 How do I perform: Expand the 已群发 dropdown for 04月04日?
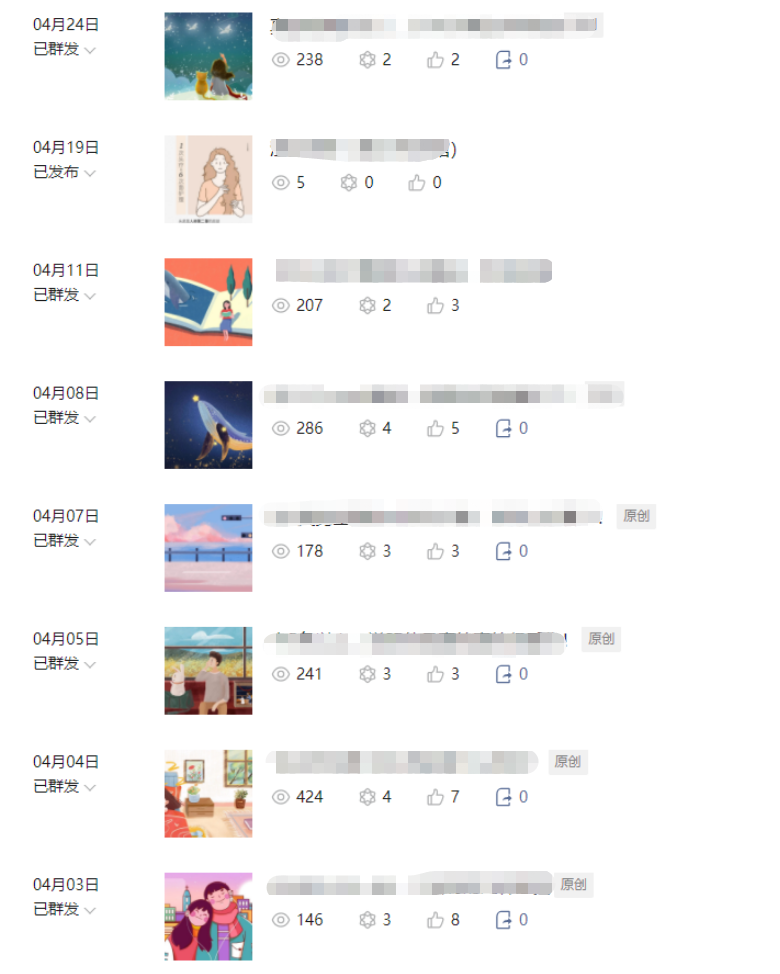[90, 788]
